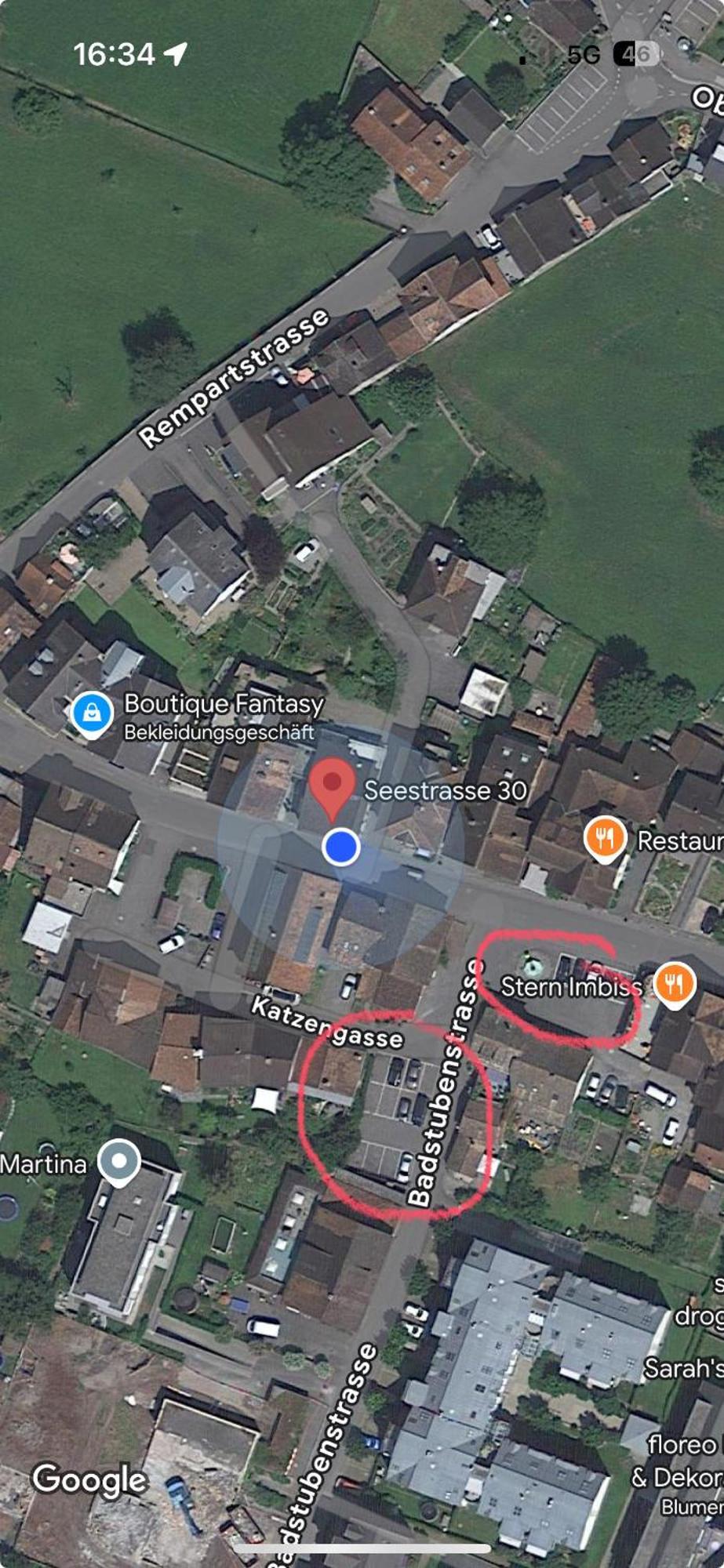Open the Martina place marker

pos(119,1160)
